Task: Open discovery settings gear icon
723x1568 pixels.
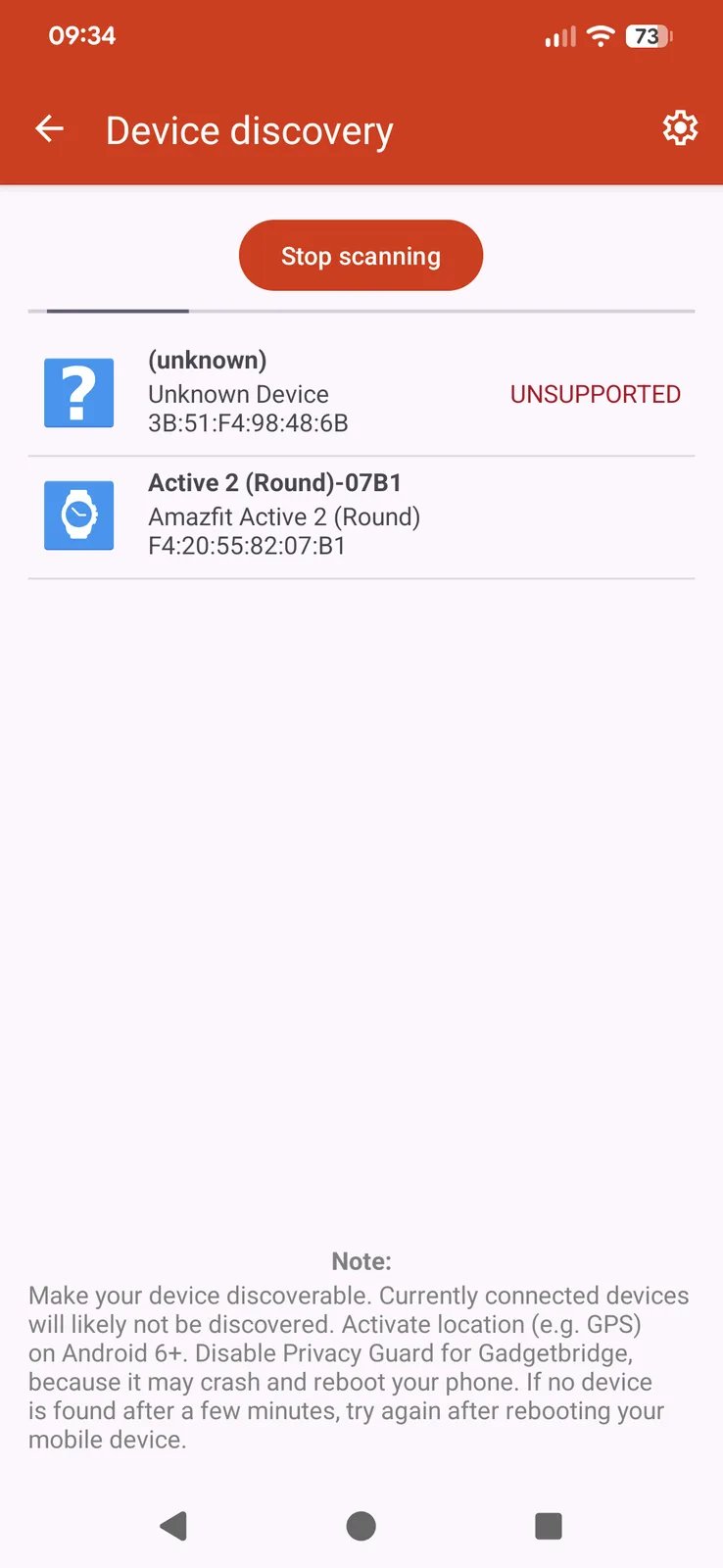Action: (680, 128)
